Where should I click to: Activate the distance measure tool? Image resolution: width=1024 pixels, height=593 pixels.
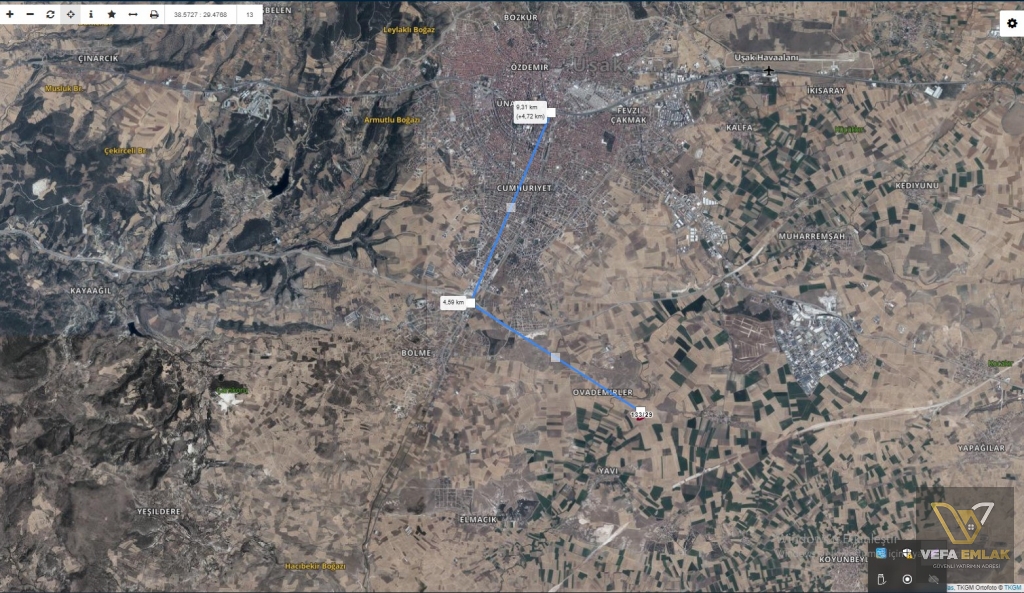[x=132, y=15]
